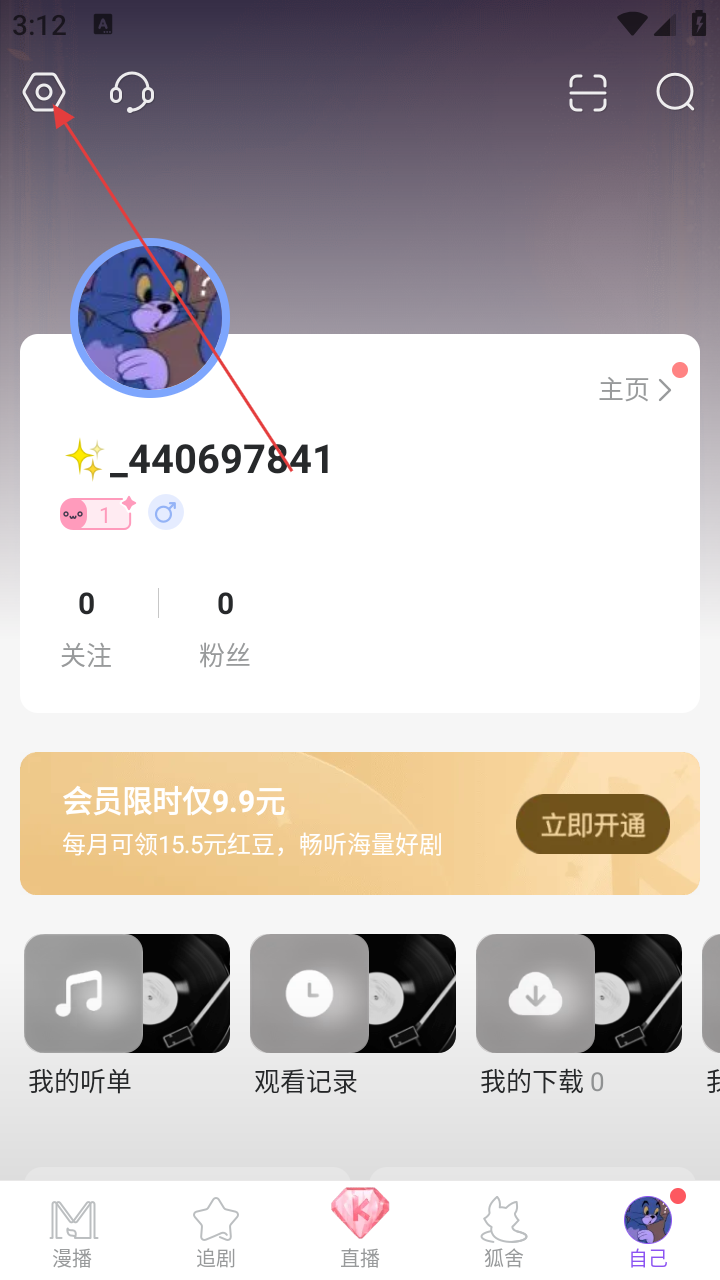Switch to the 直播 live tab
The width and height of the screenshot is (720, 1280).
[360, 1228]
